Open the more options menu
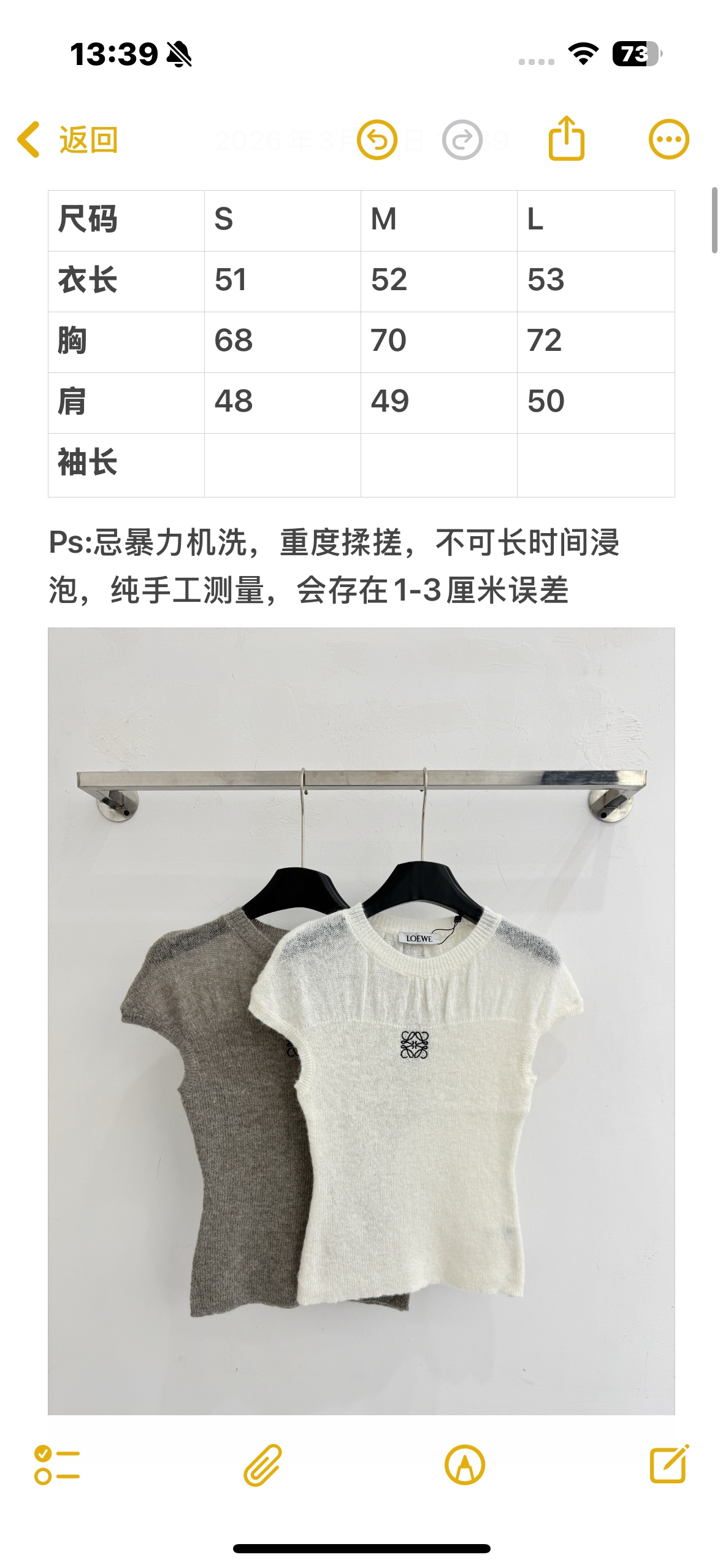This screenshot has width=723, height=1568. (x=668, y=140)
